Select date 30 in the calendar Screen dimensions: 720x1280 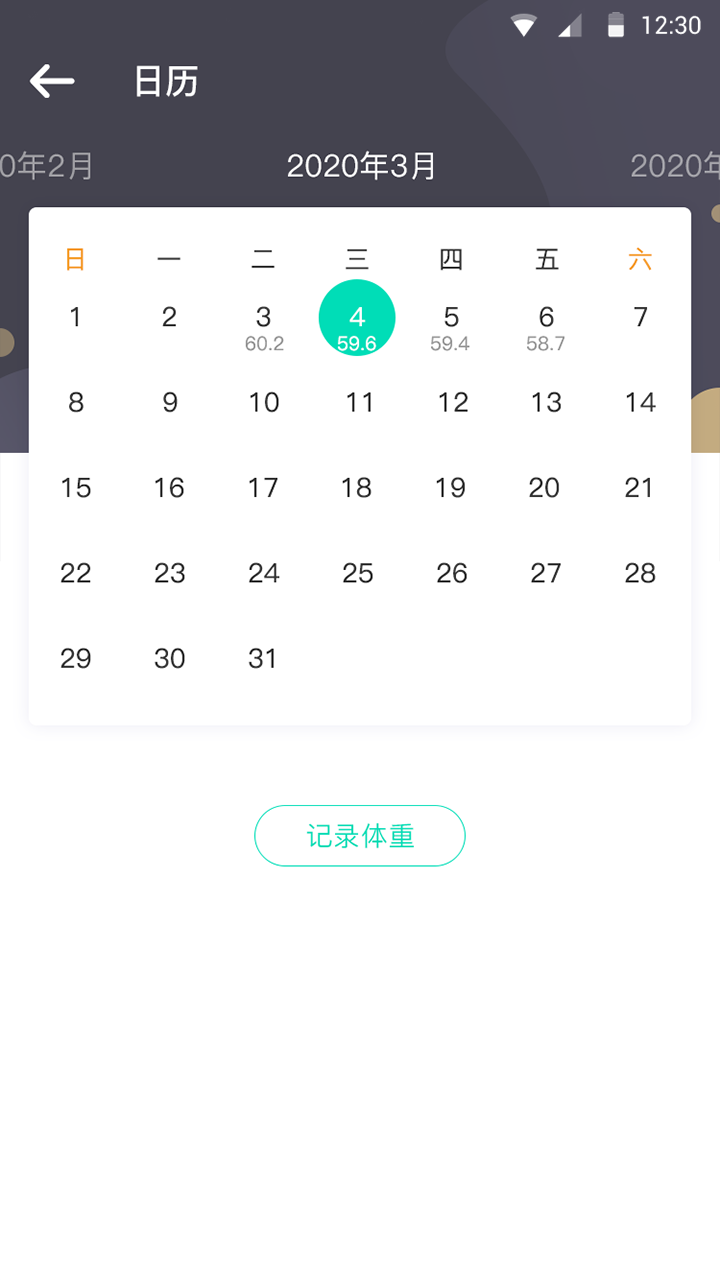click(169, 658)
